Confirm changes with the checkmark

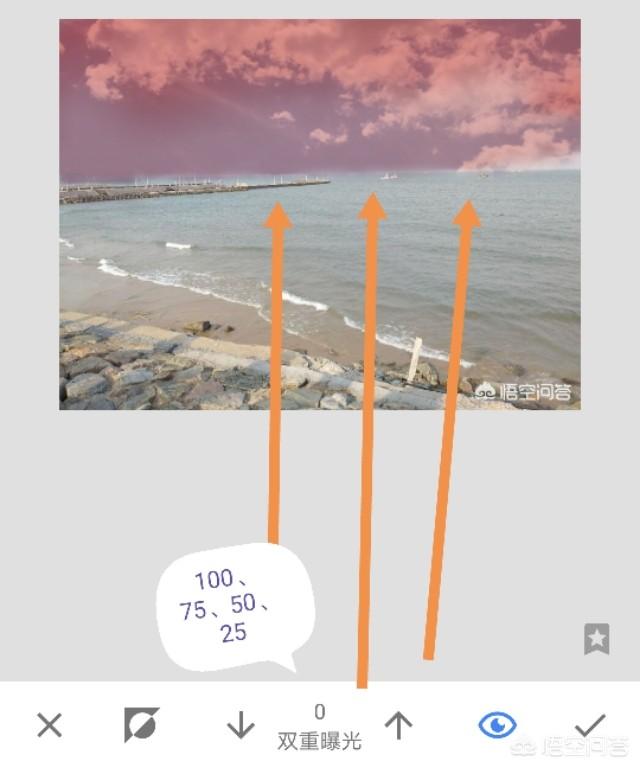(590, 725)
